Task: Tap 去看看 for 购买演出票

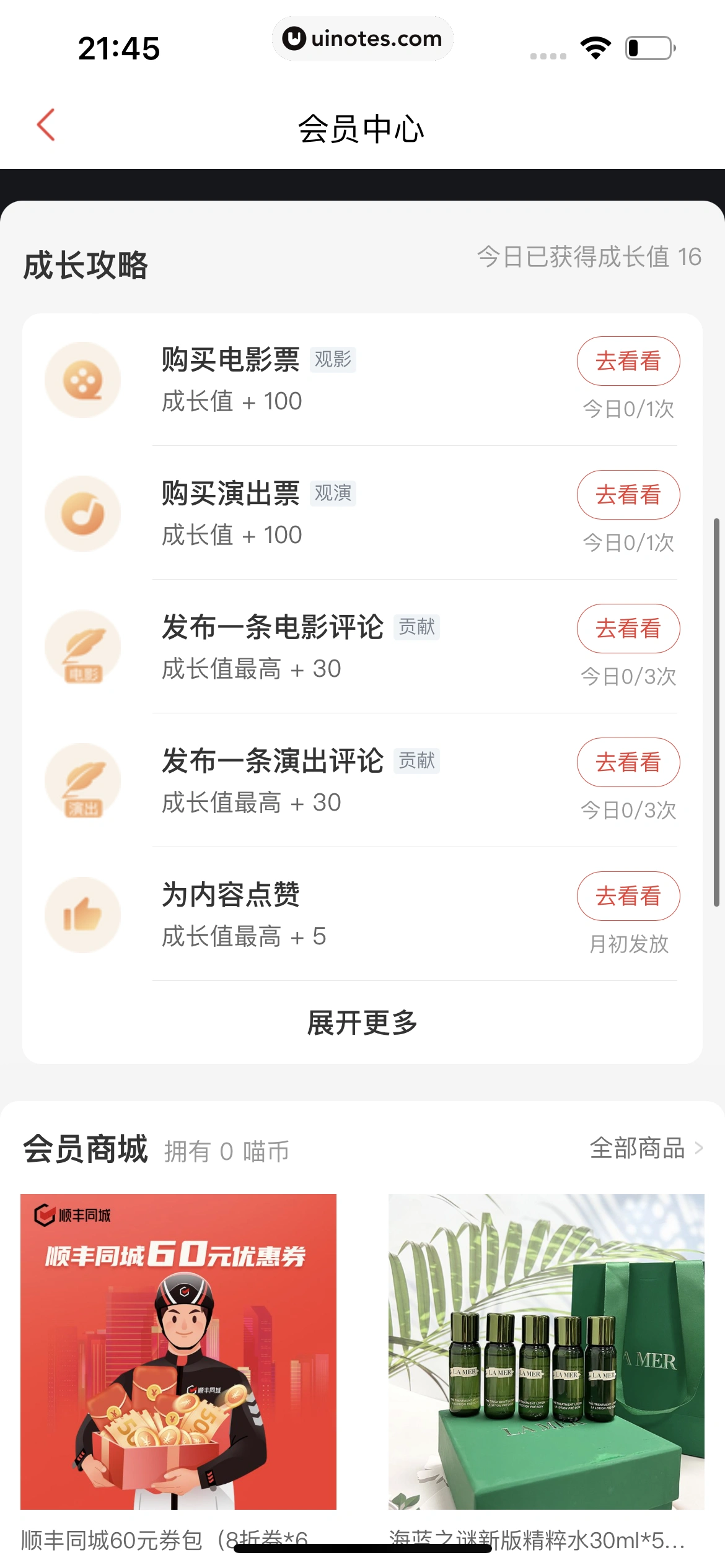Action: [628, 495]
